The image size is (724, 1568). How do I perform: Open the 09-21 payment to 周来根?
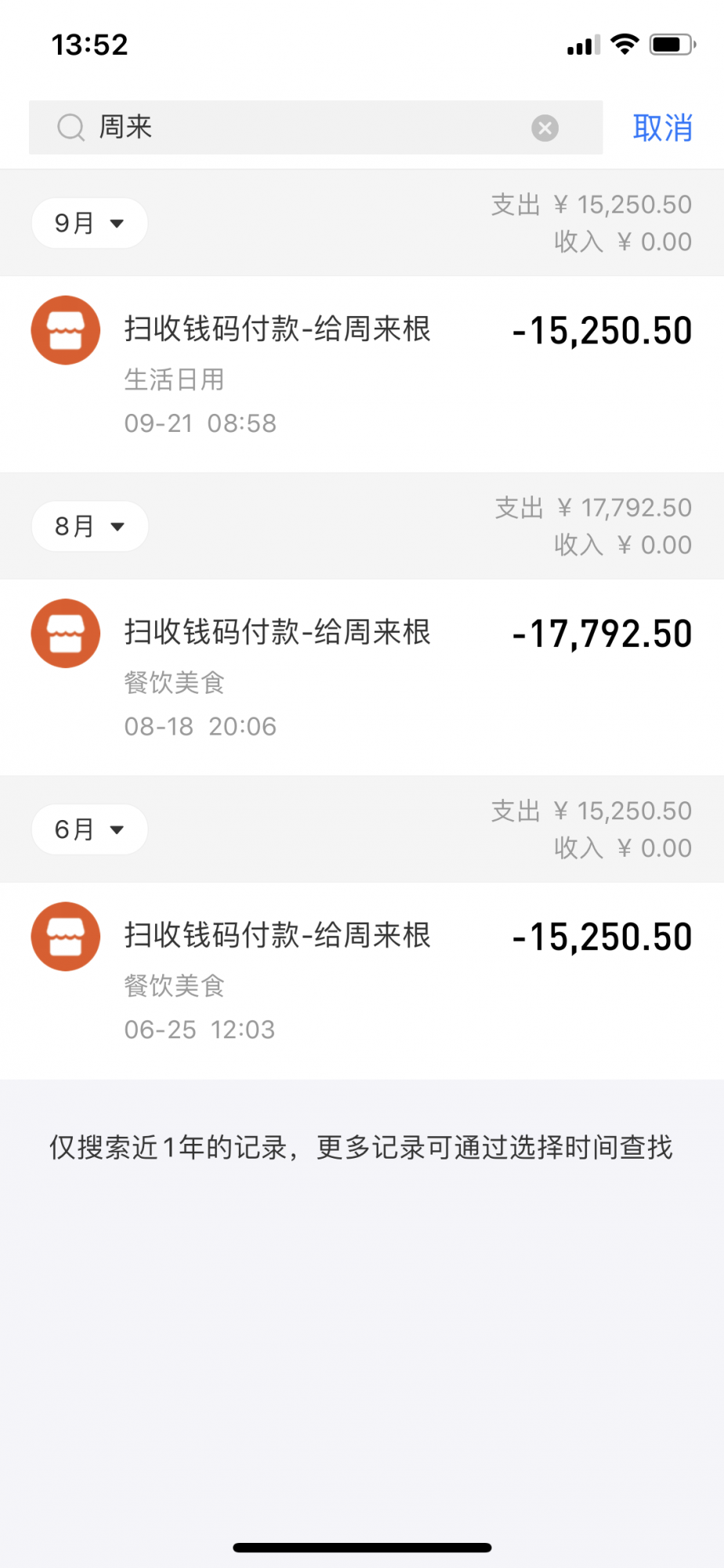point(360,374)
